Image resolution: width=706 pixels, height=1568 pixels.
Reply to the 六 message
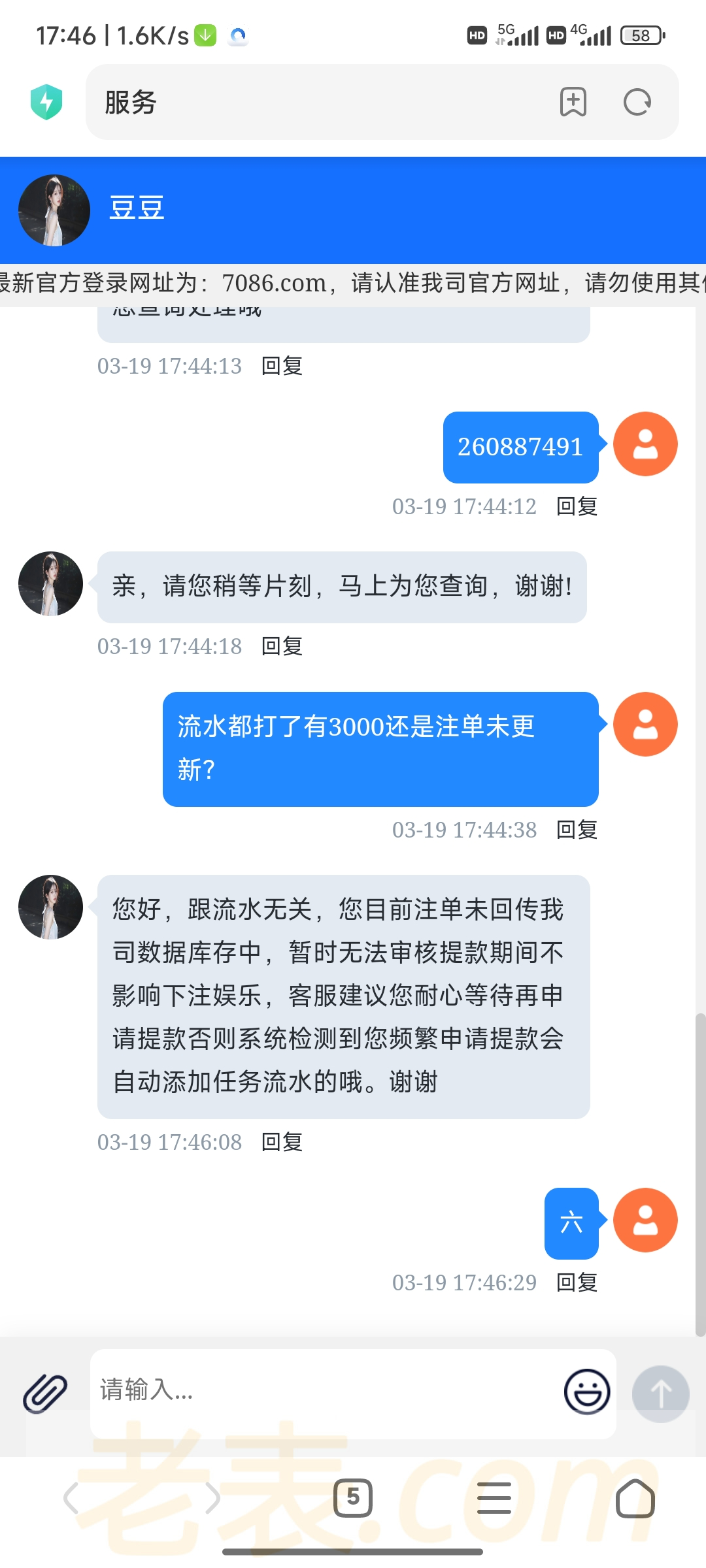[x=577, y=1282]
